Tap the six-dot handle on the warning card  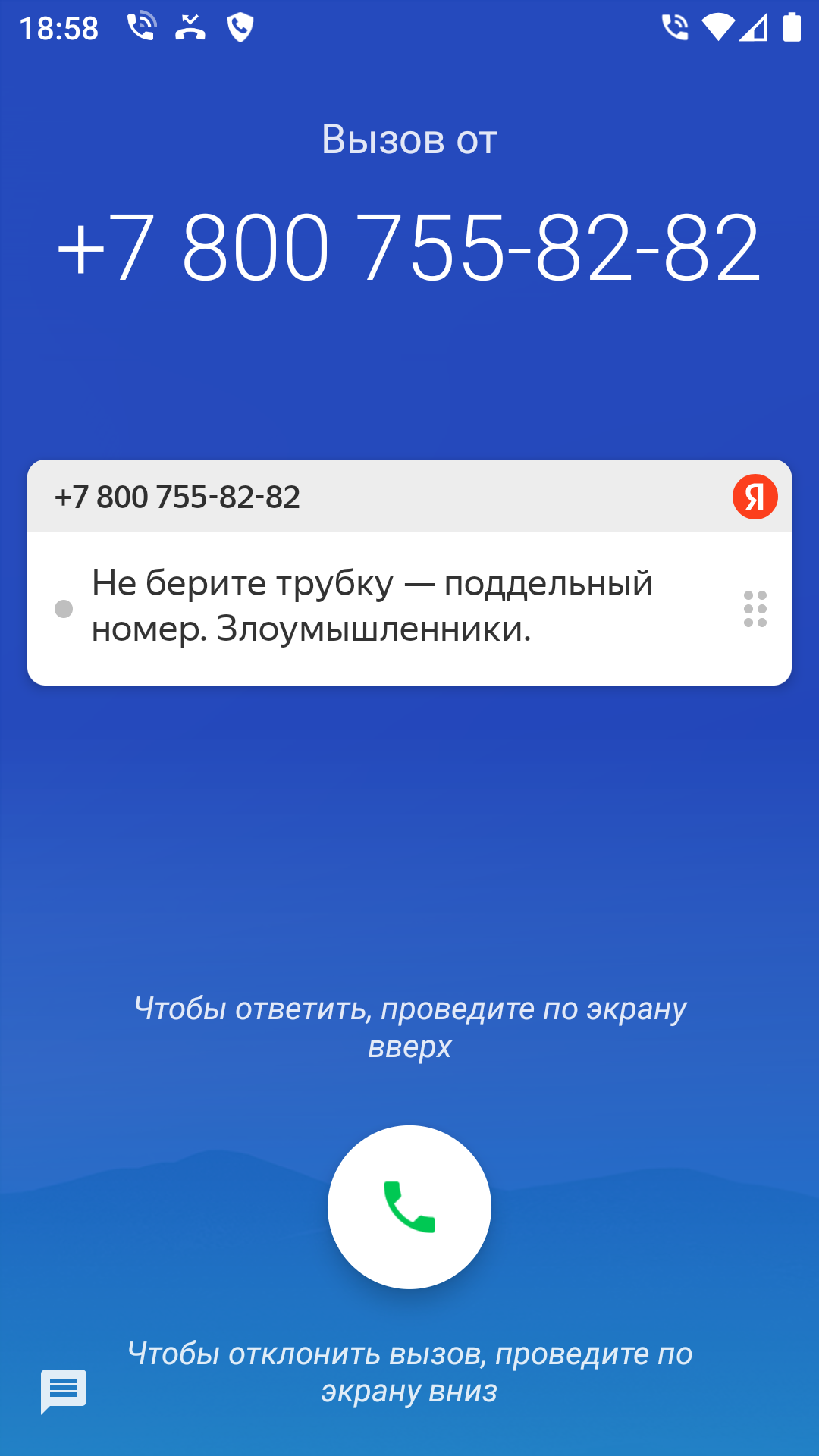(755, 609)
